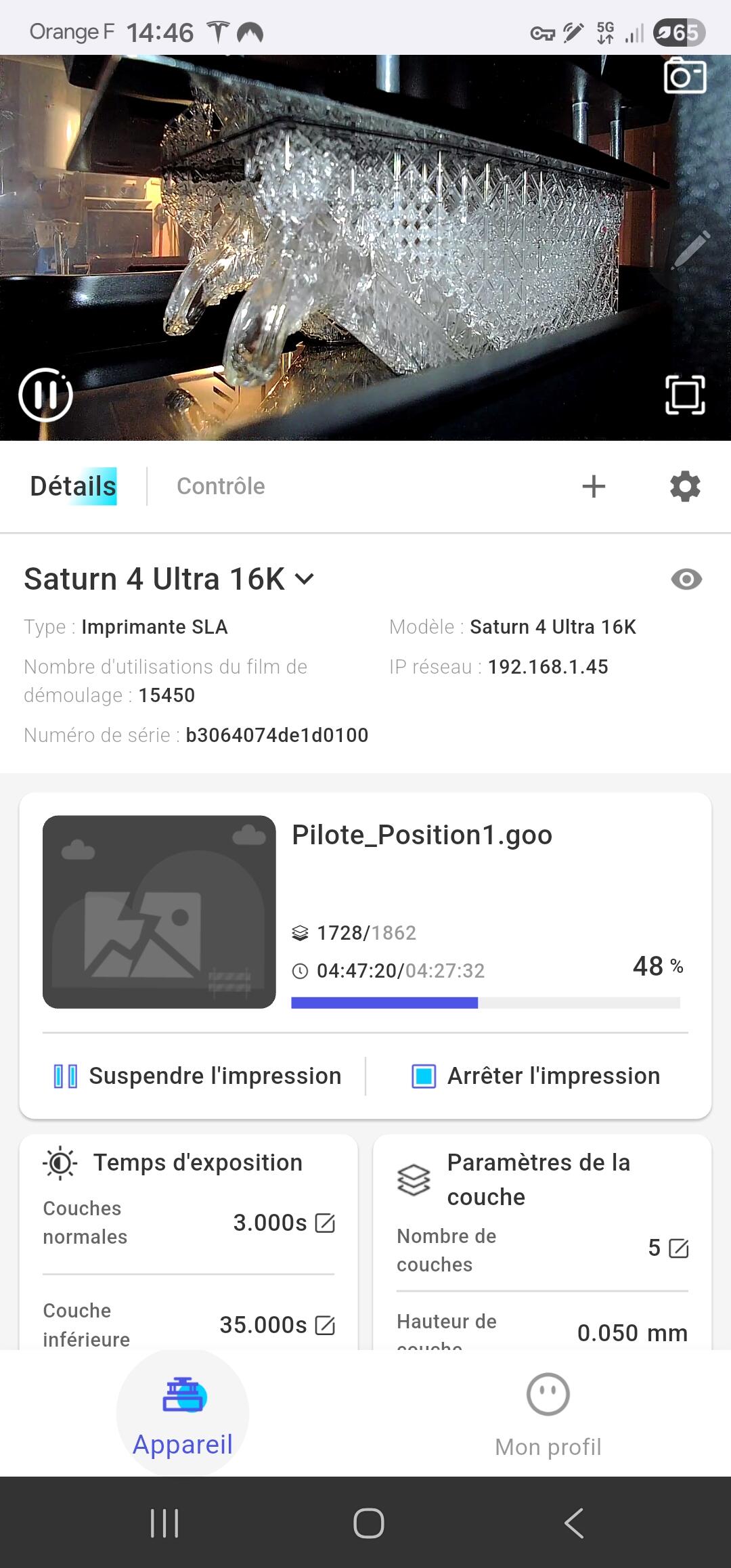Tap Arrêter l'impression
Viewport: 731px width, 1568px height.
pos(536,1076)
